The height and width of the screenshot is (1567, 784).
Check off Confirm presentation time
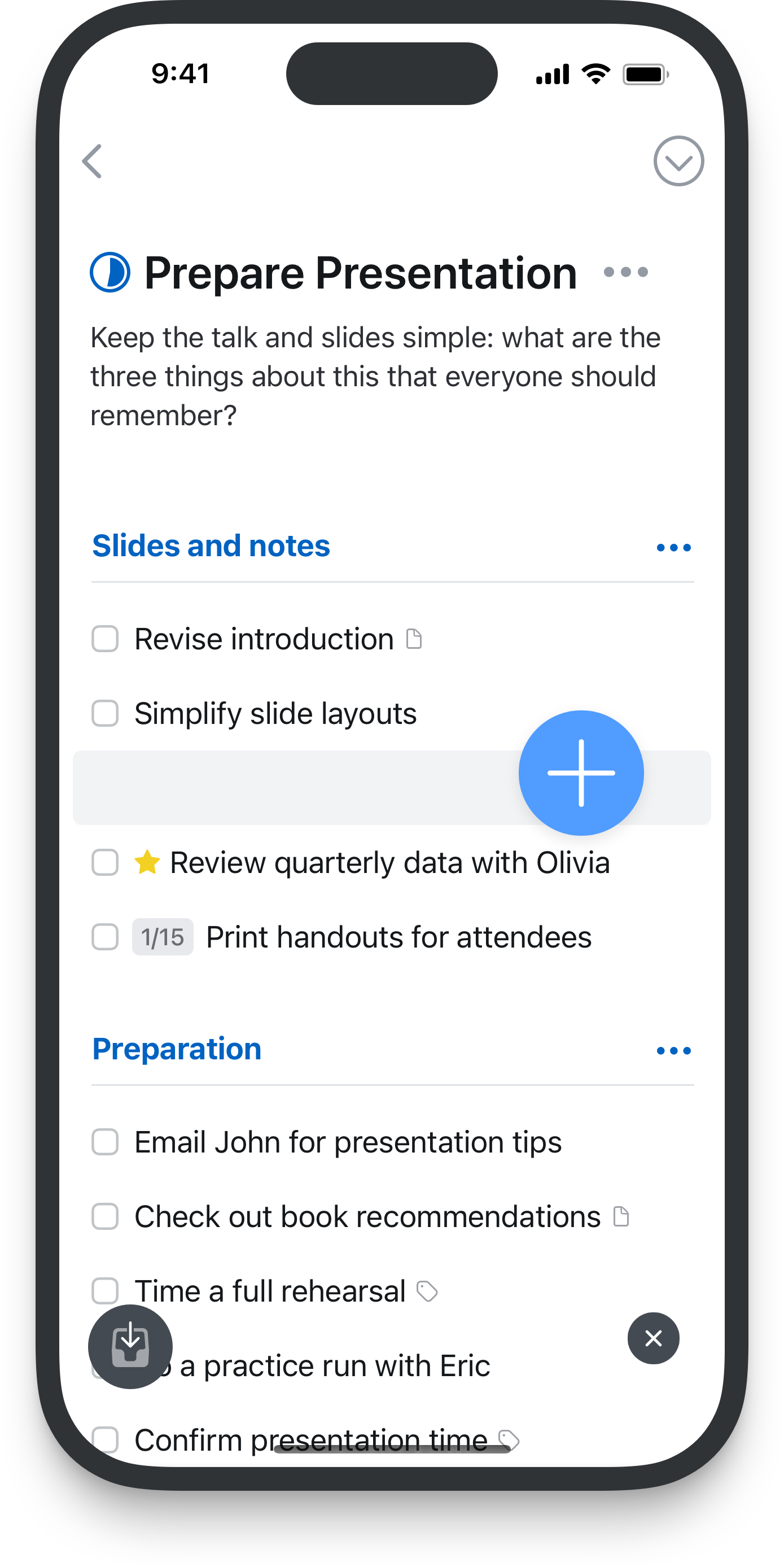[104, 1440]
